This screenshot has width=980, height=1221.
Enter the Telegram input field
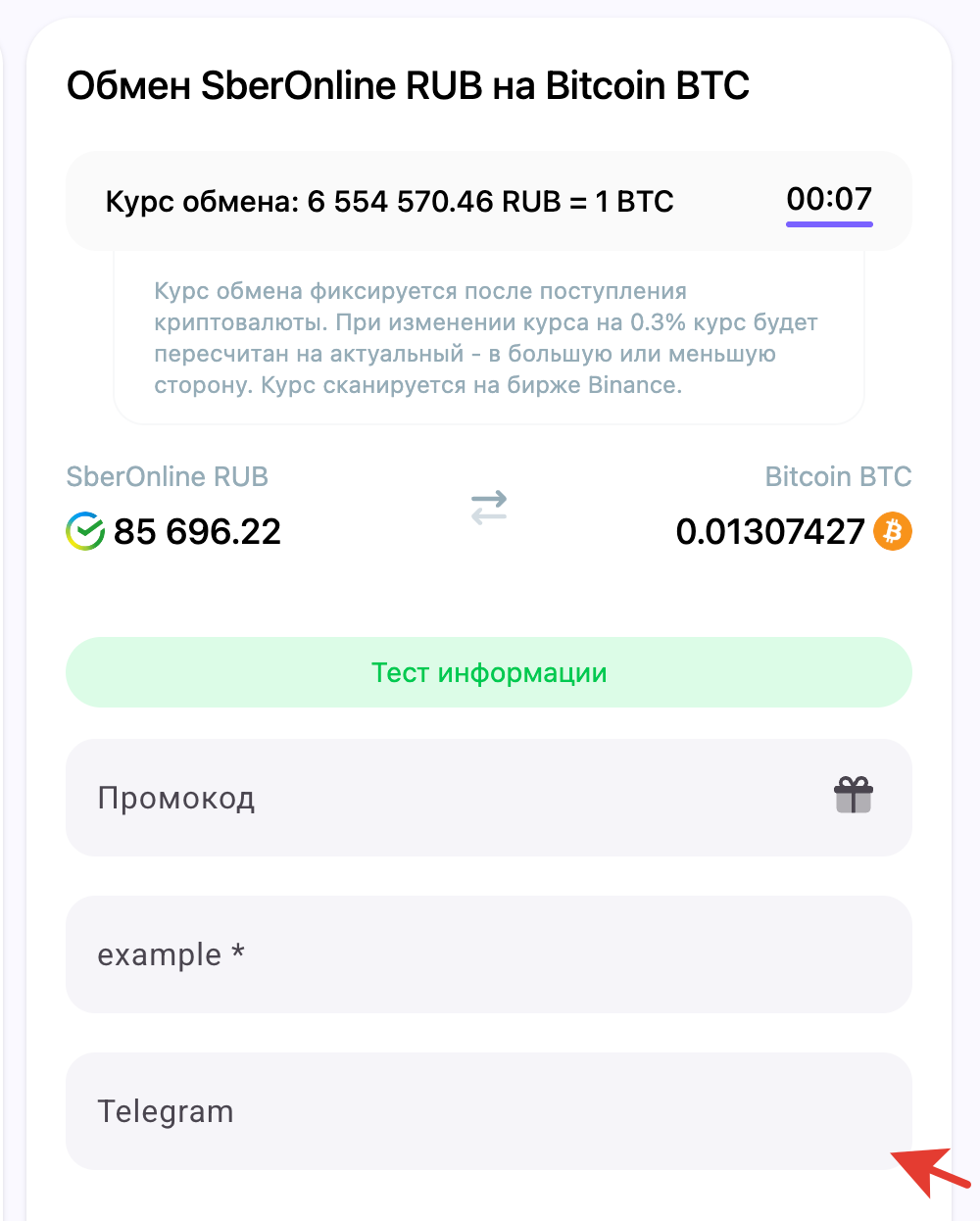pyautogui.click(x=488, y=1111)
